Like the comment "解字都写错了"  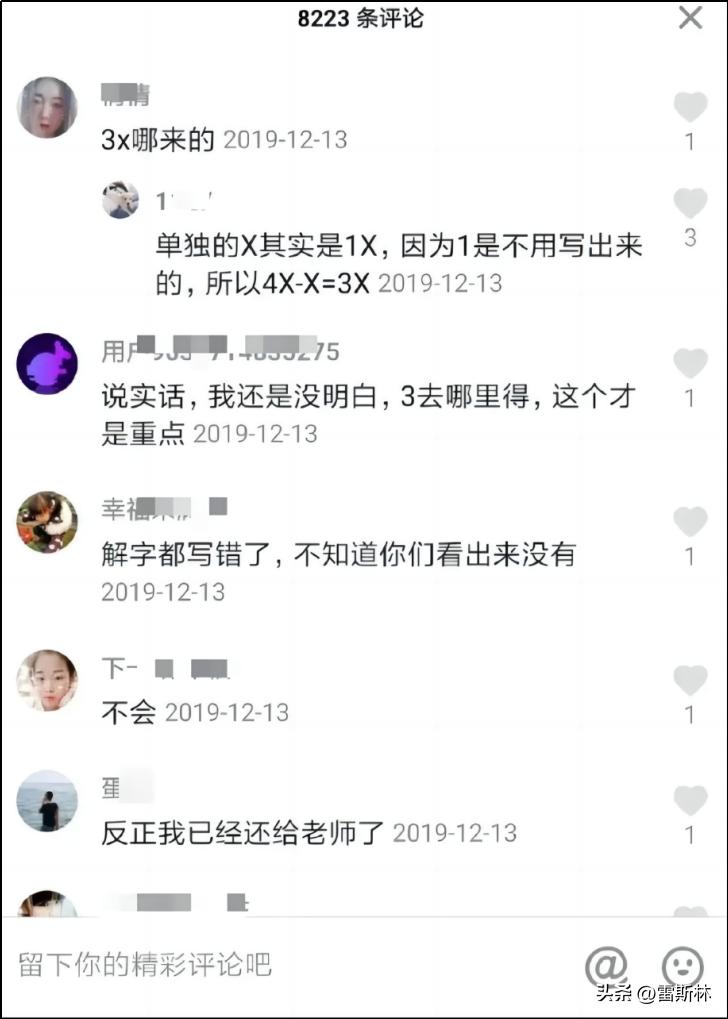tap(691, 520)
